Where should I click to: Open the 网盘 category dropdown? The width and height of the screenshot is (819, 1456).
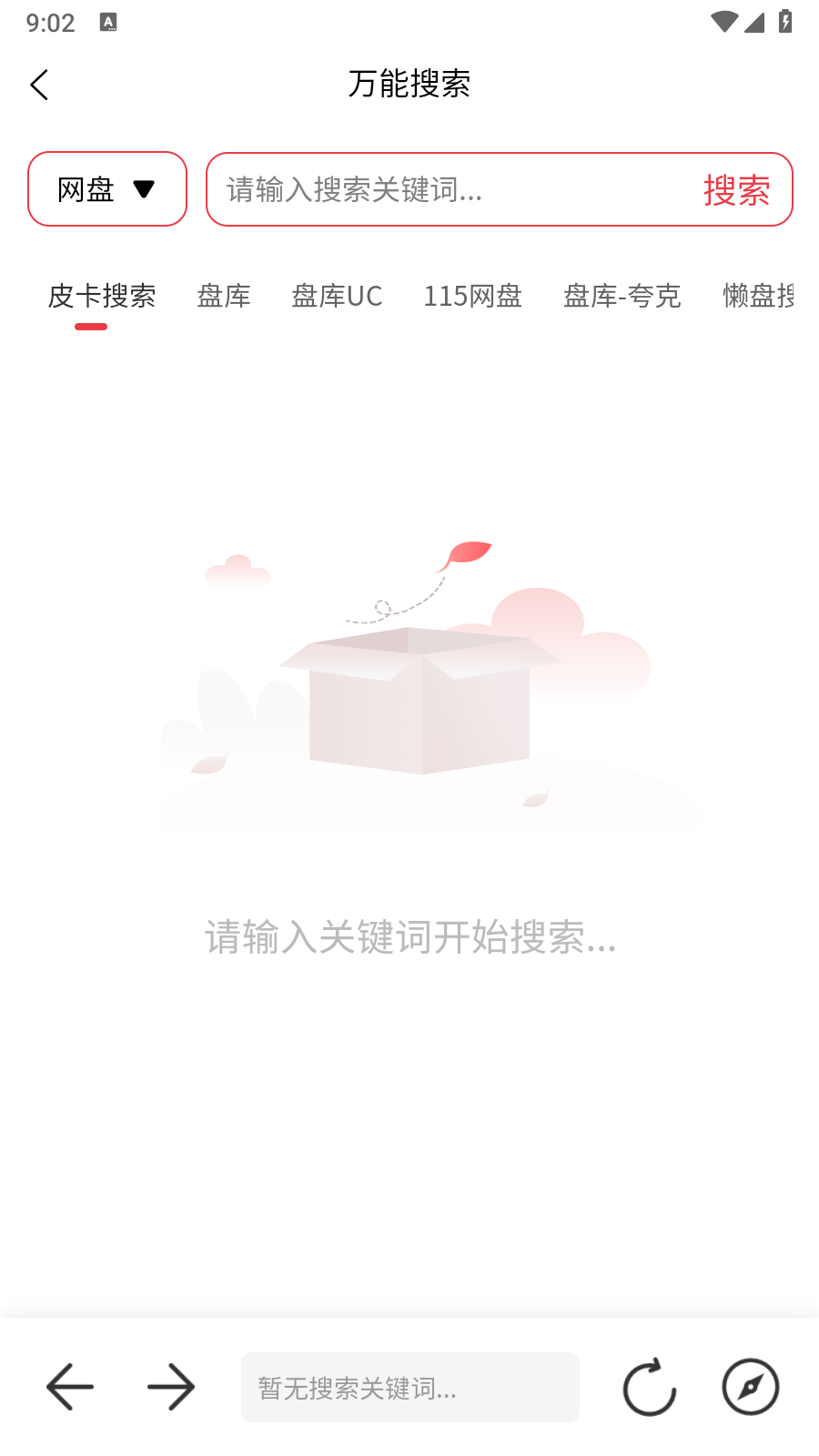pyautogui.click(x=107, y=189)
